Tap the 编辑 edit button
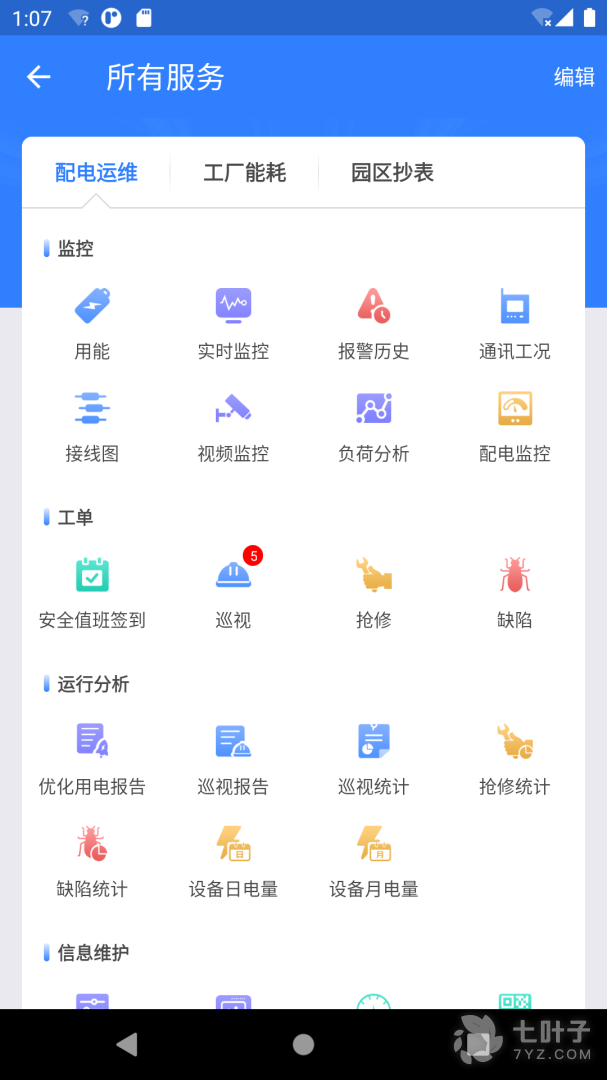Image resolution: width=607 pixels, height=1080 pixels. click(x=574, y=78)
